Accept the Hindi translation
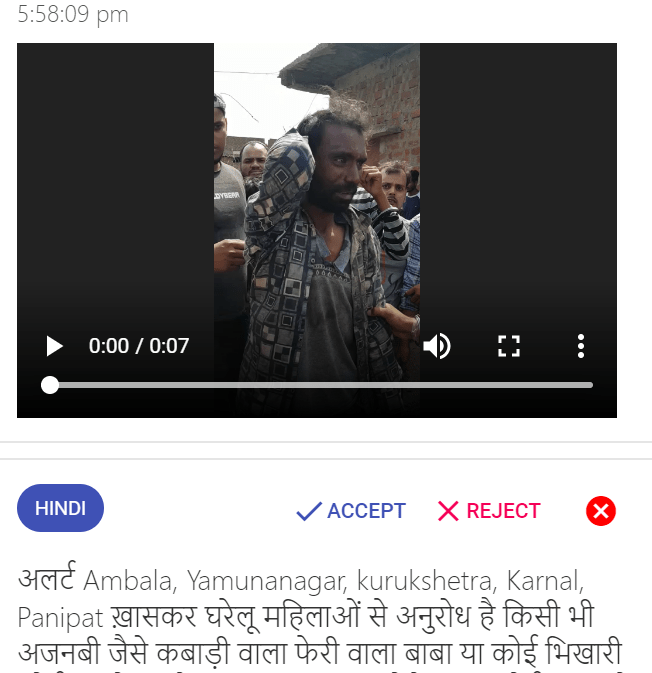This screenshot has height=673, width=652. pos(351,511)
